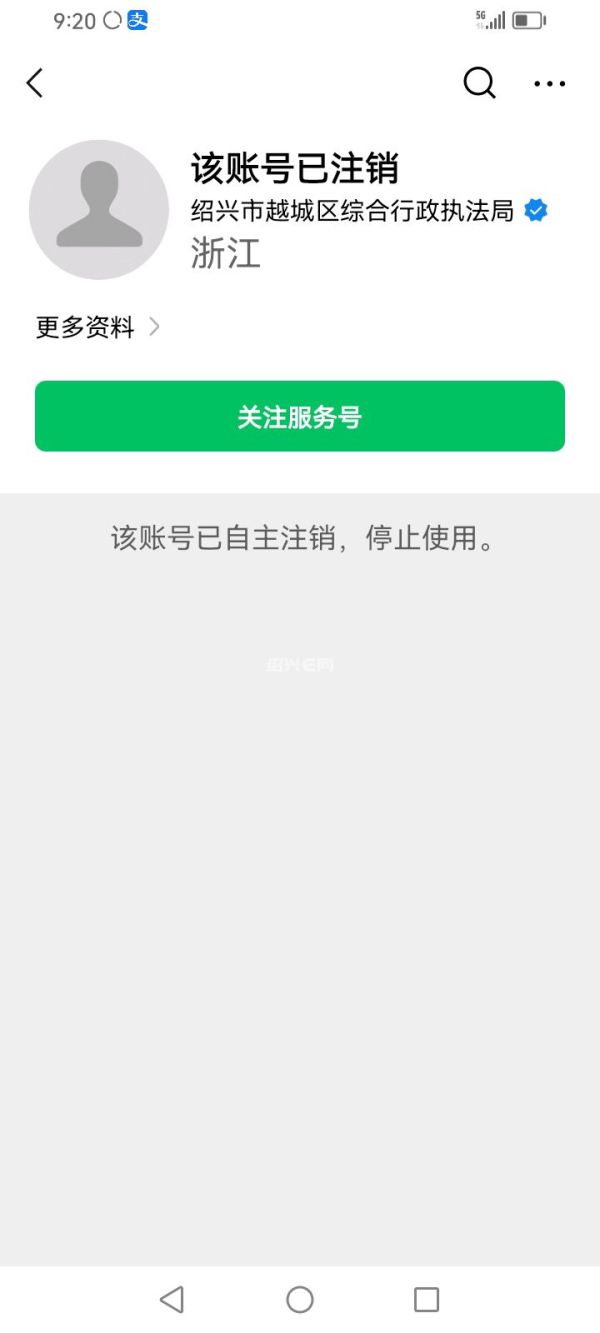Viewport: 600px width, 1333px height.
Task: View the account's default avatar picture
Action: (x=99, y=210)
